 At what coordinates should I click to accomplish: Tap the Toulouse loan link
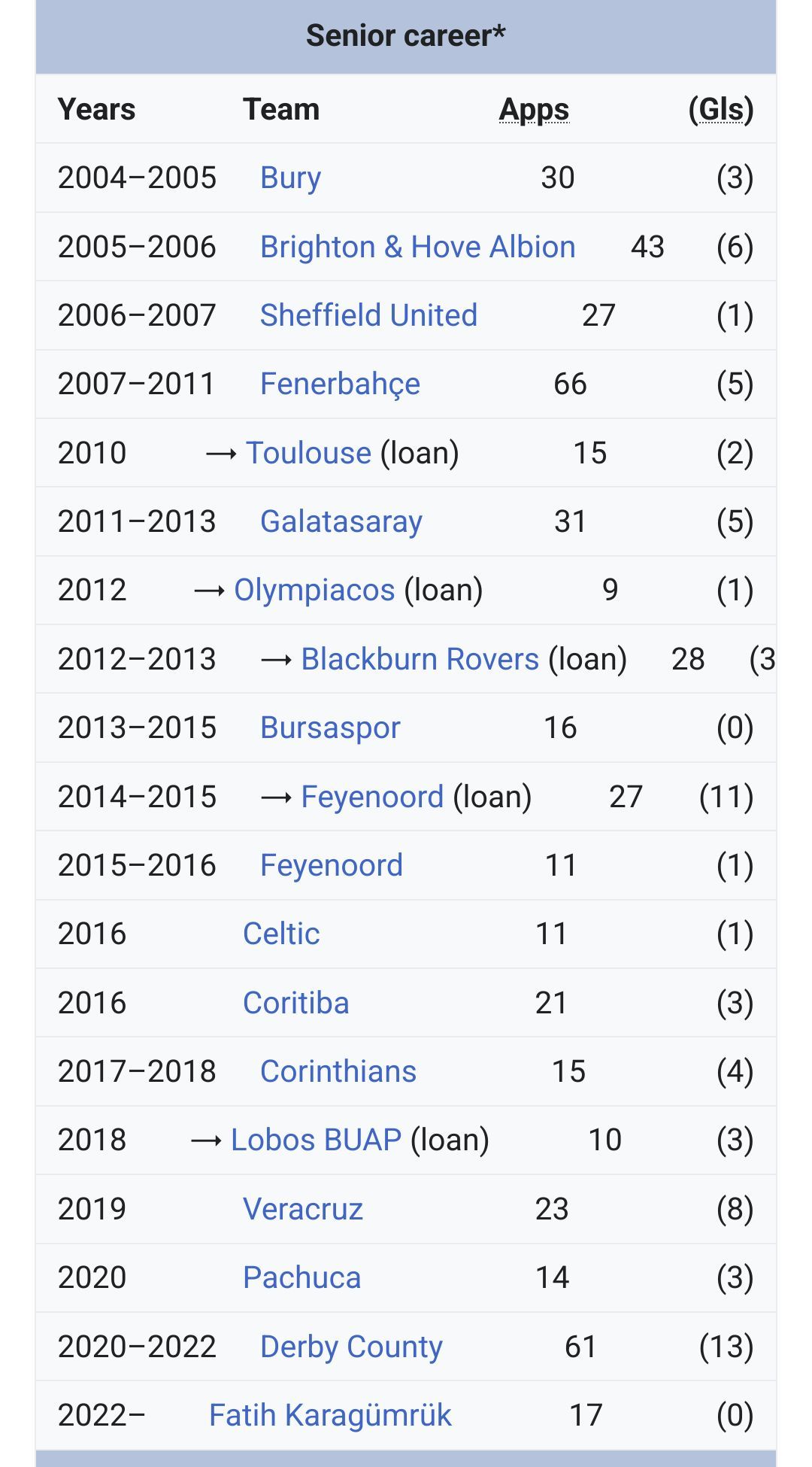308,453
